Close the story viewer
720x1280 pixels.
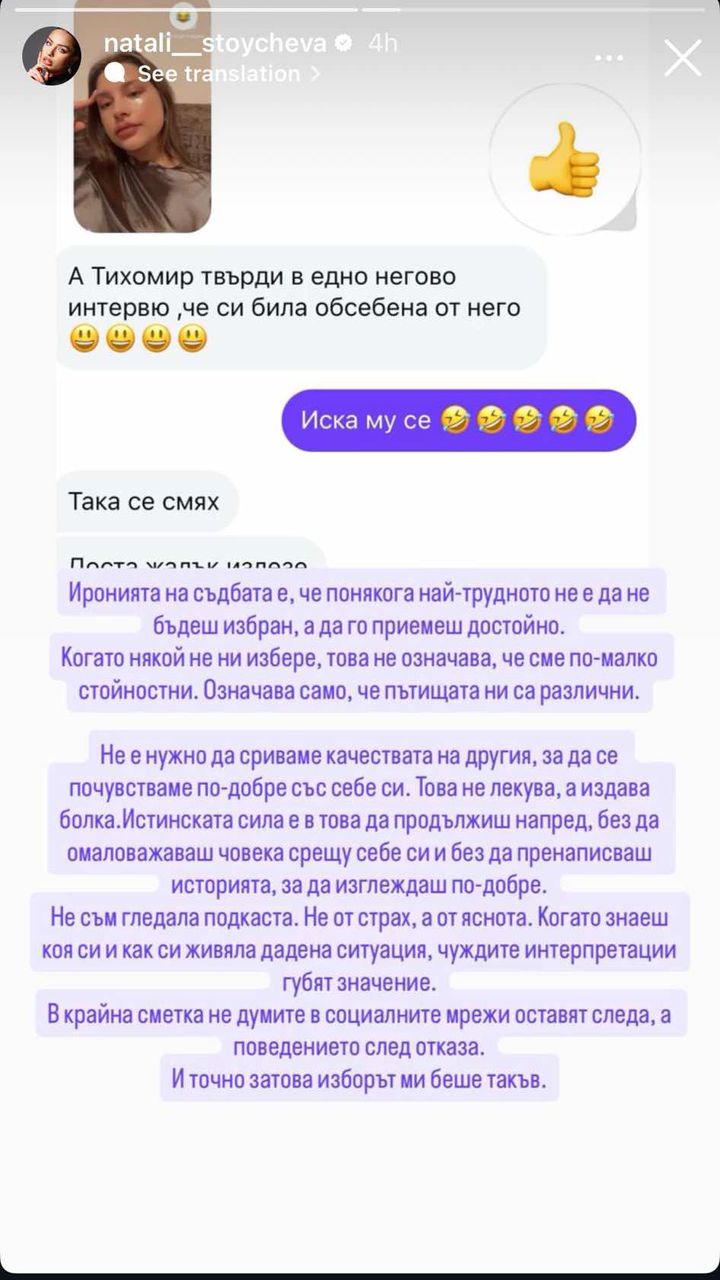click(x=683, y=58)
